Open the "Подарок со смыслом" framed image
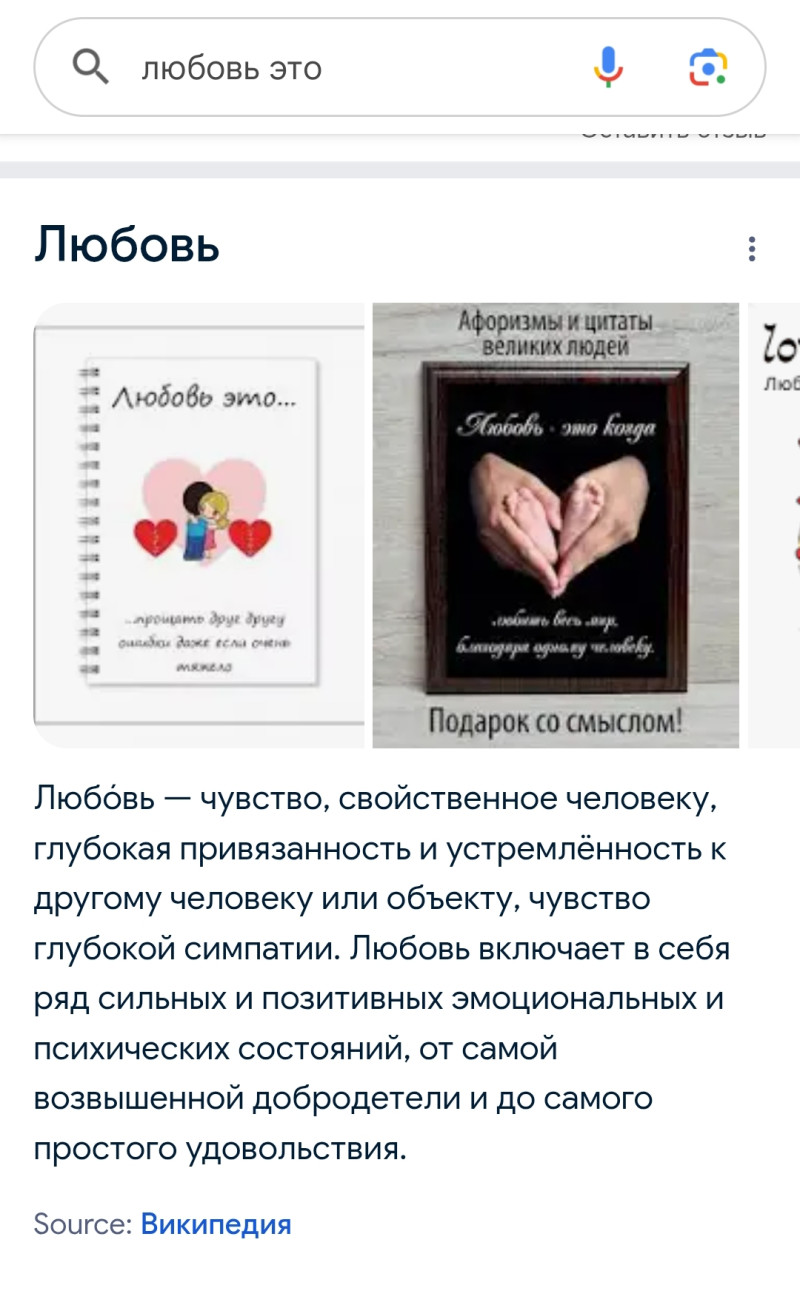Viewport: 800px width, 1305px height. coord(556,525)
